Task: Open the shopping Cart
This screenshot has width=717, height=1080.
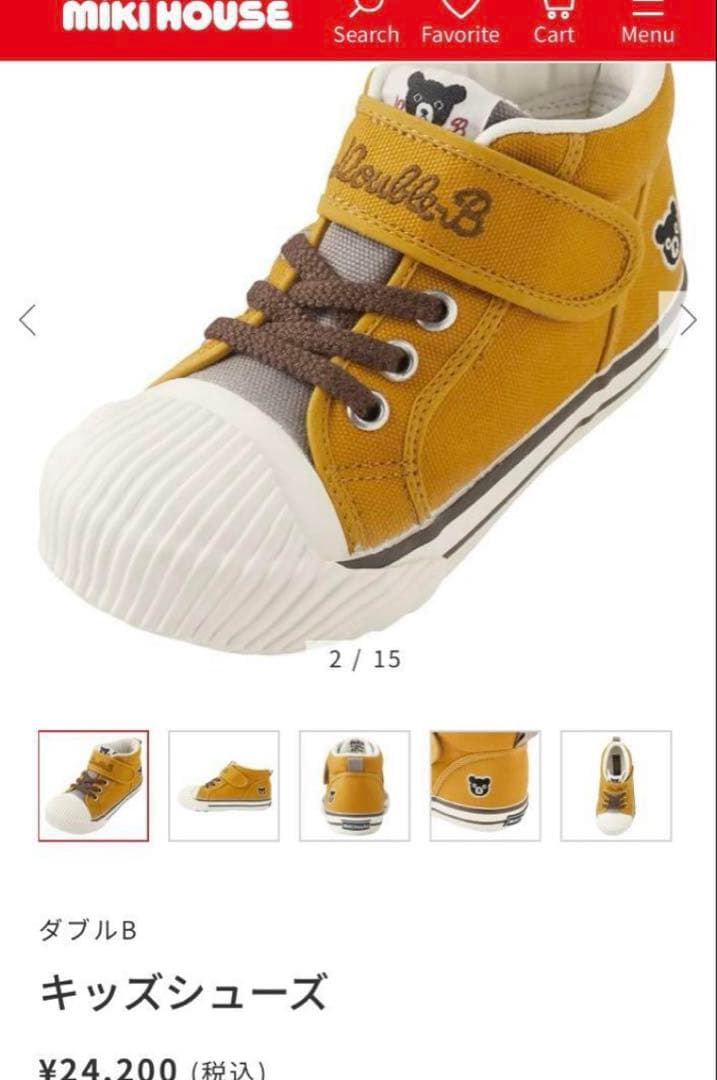Action: (x=553, y=22)
